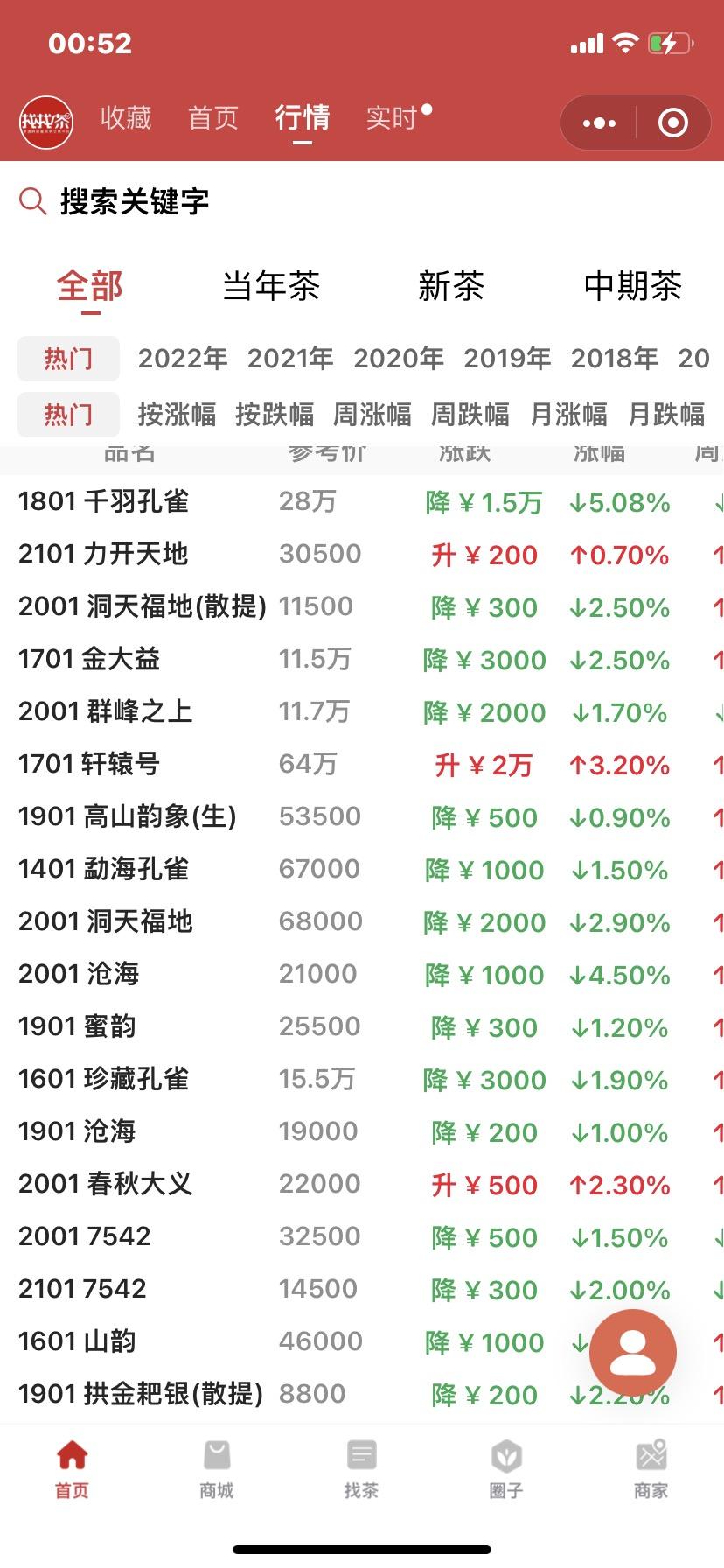Open the 1801 千羽孔雀 row
Image resolution: width=724 pixels, height=1568 pixels.
click(362, 501)
